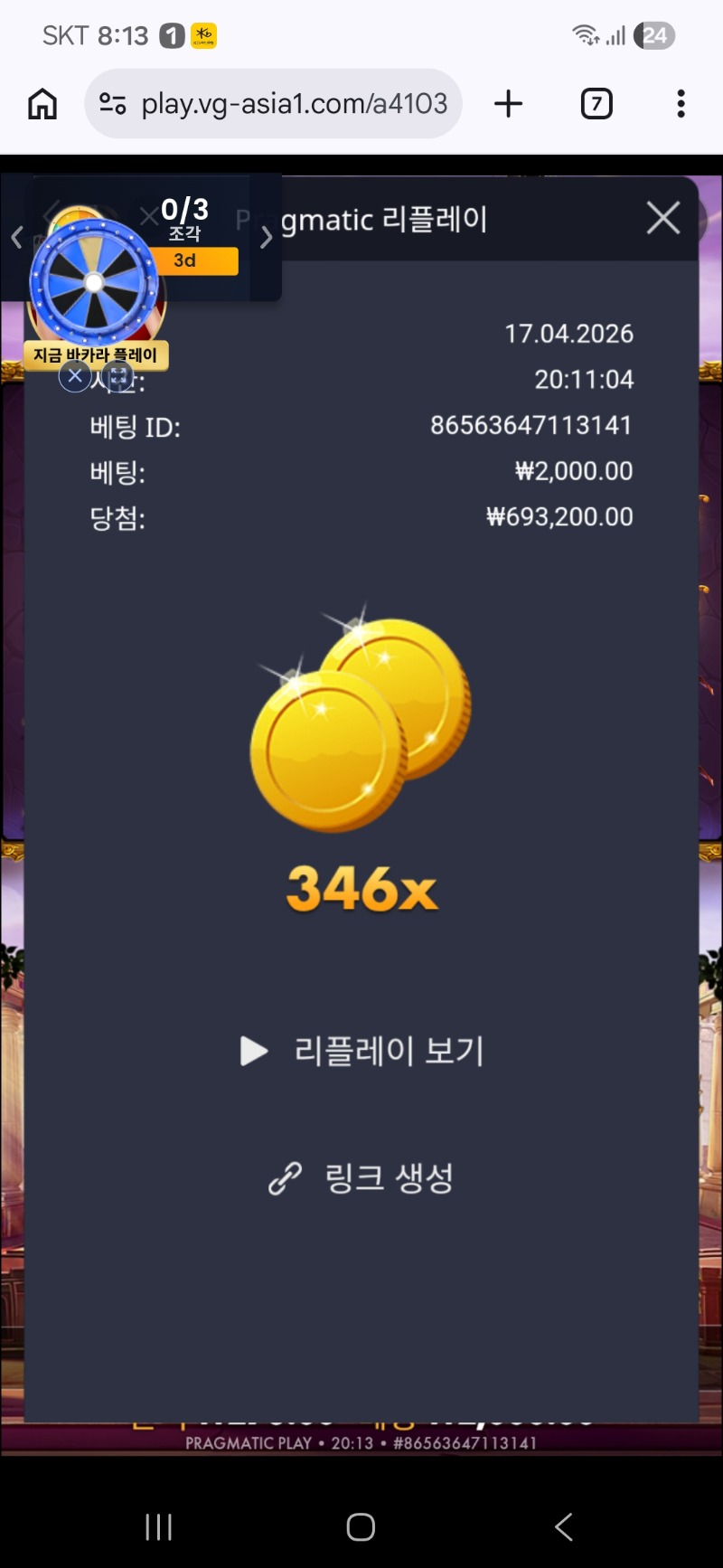Go to next promo widget slide
723x1568 pixels.
[x=266, y=238]
